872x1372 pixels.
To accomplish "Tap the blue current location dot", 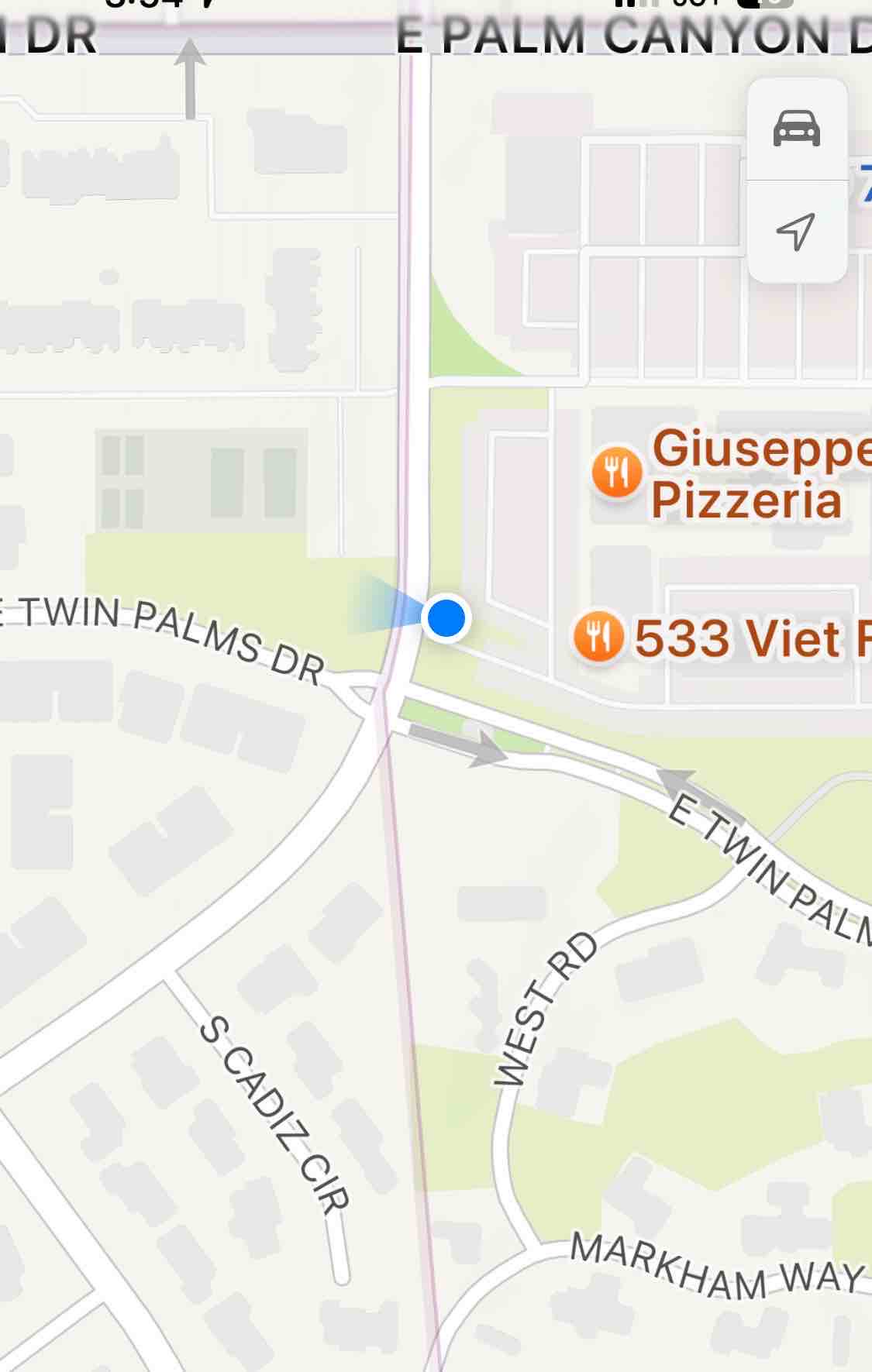I will click(446, 618).
